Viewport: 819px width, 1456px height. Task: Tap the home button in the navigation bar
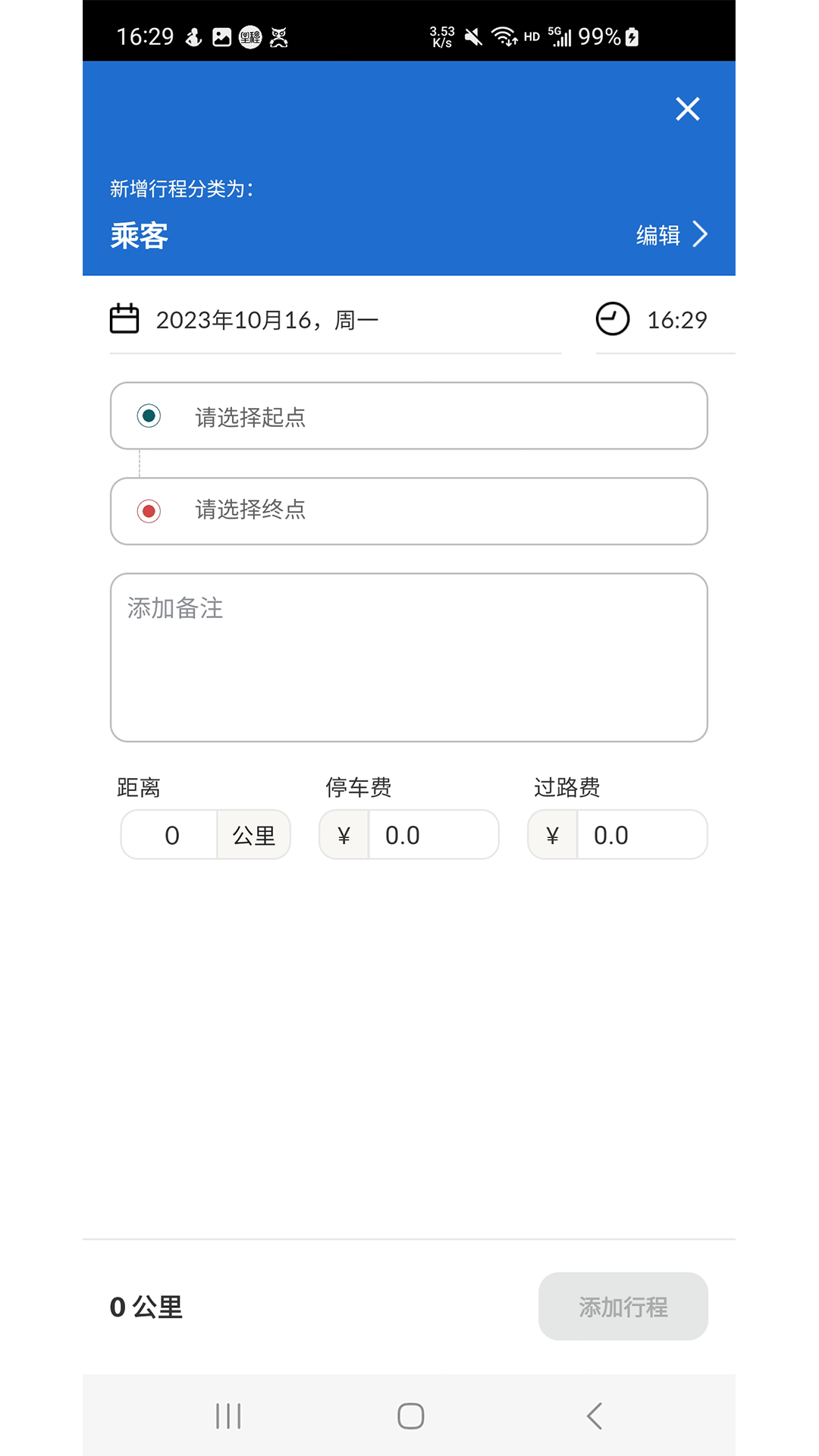409,1414
